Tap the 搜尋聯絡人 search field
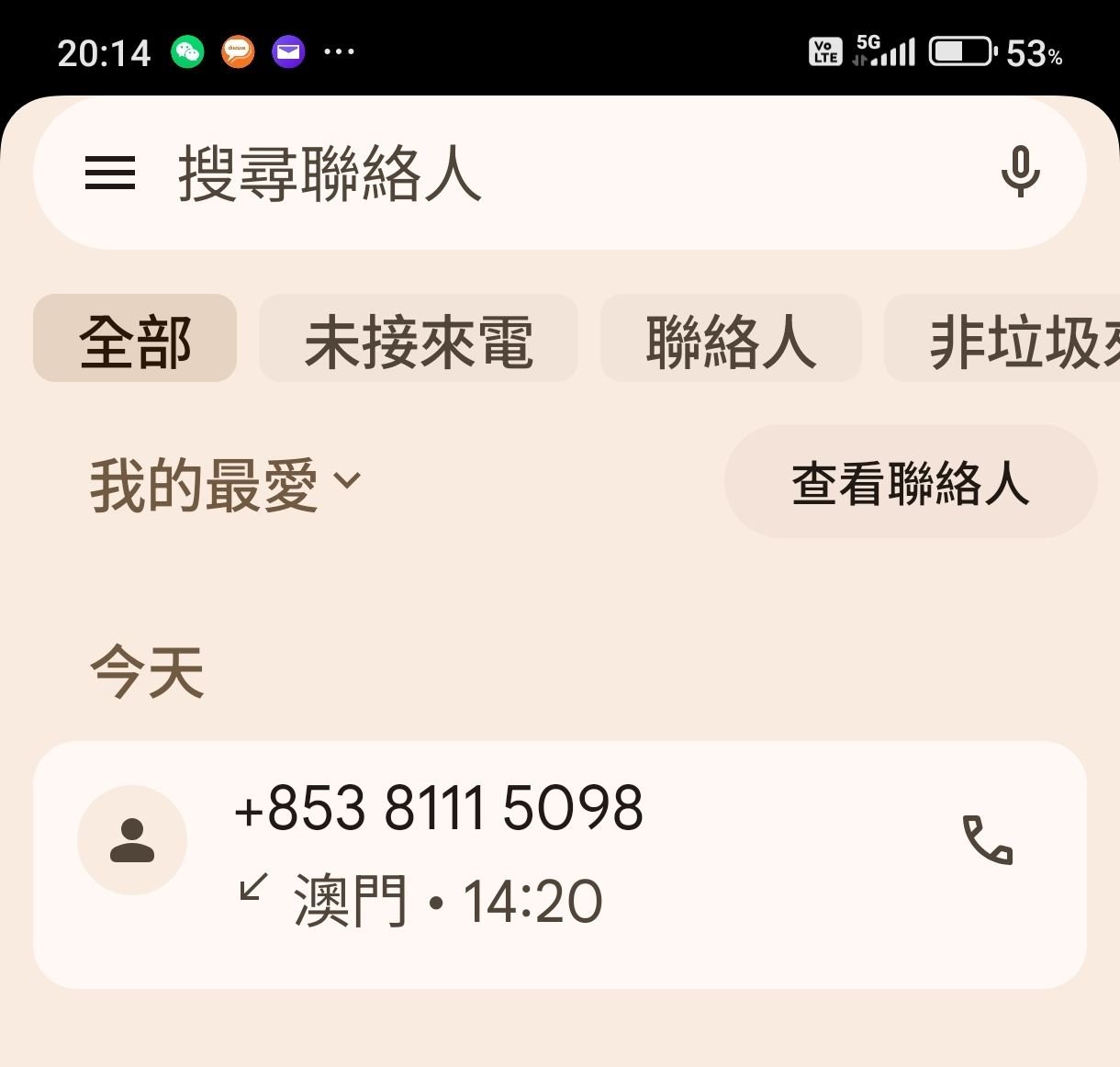The height and width of the screenshot is (1067, 1120). click(551, 173)
